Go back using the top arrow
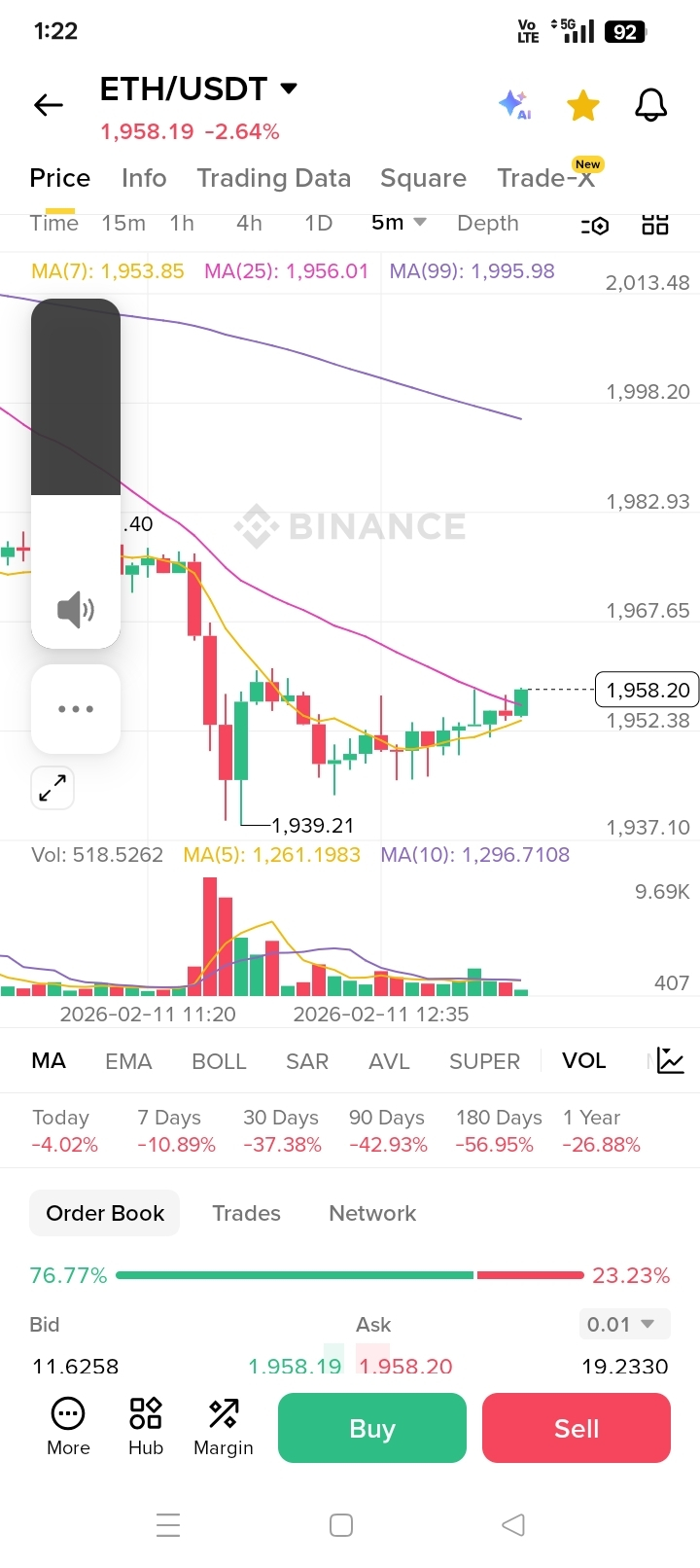 [48, 105]
